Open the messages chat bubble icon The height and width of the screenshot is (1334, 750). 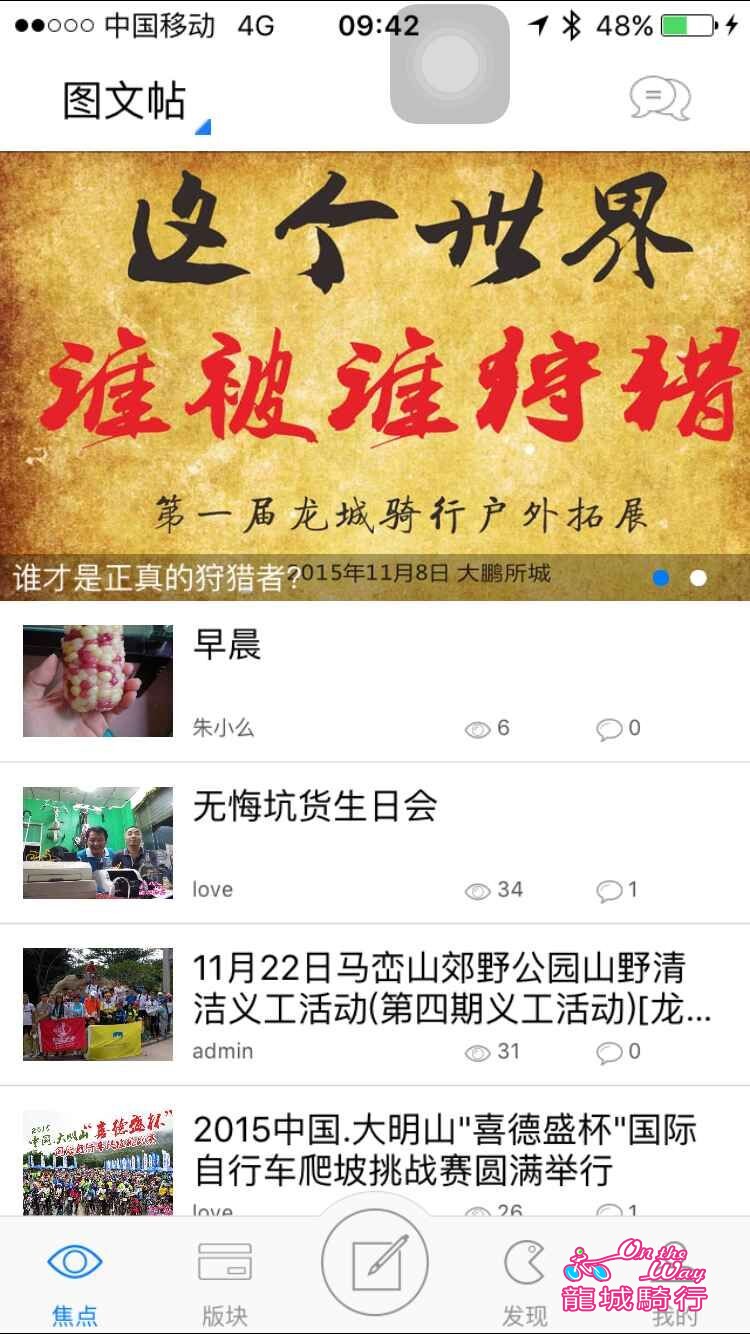(x=660, y=98)
